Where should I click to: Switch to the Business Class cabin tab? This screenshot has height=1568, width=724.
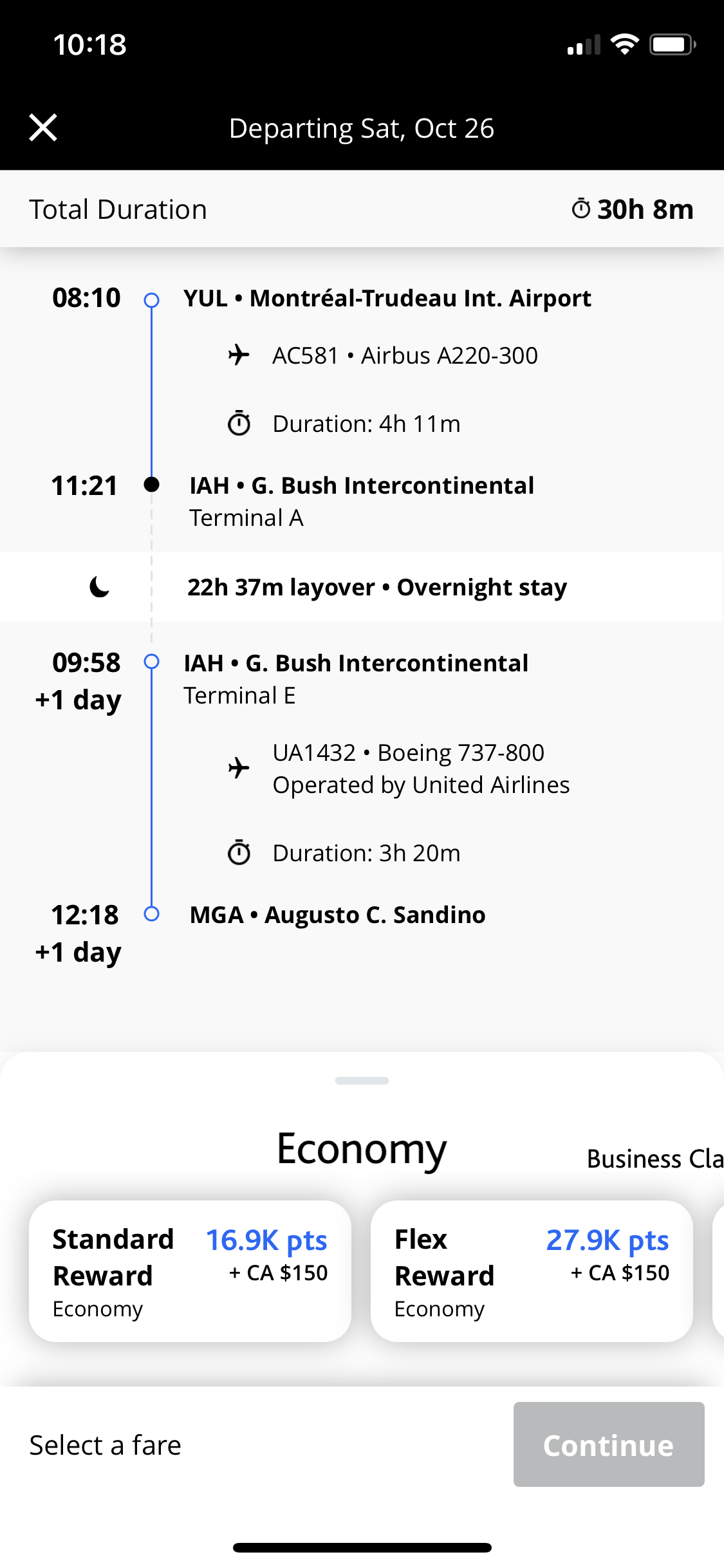click(x=654, y=1159)
